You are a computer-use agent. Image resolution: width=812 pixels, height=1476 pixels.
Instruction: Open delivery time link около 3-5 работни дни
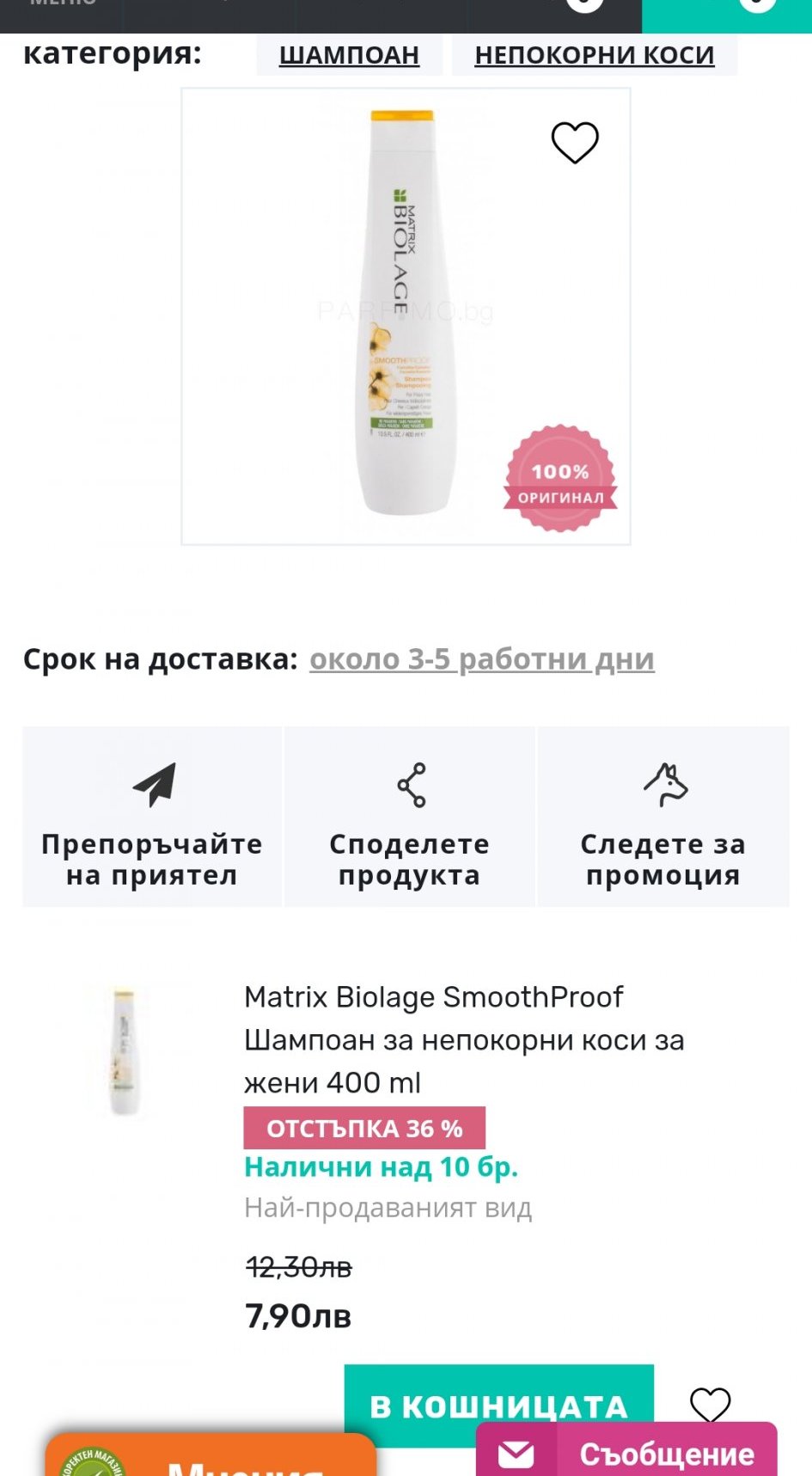(x=481, y=659)
